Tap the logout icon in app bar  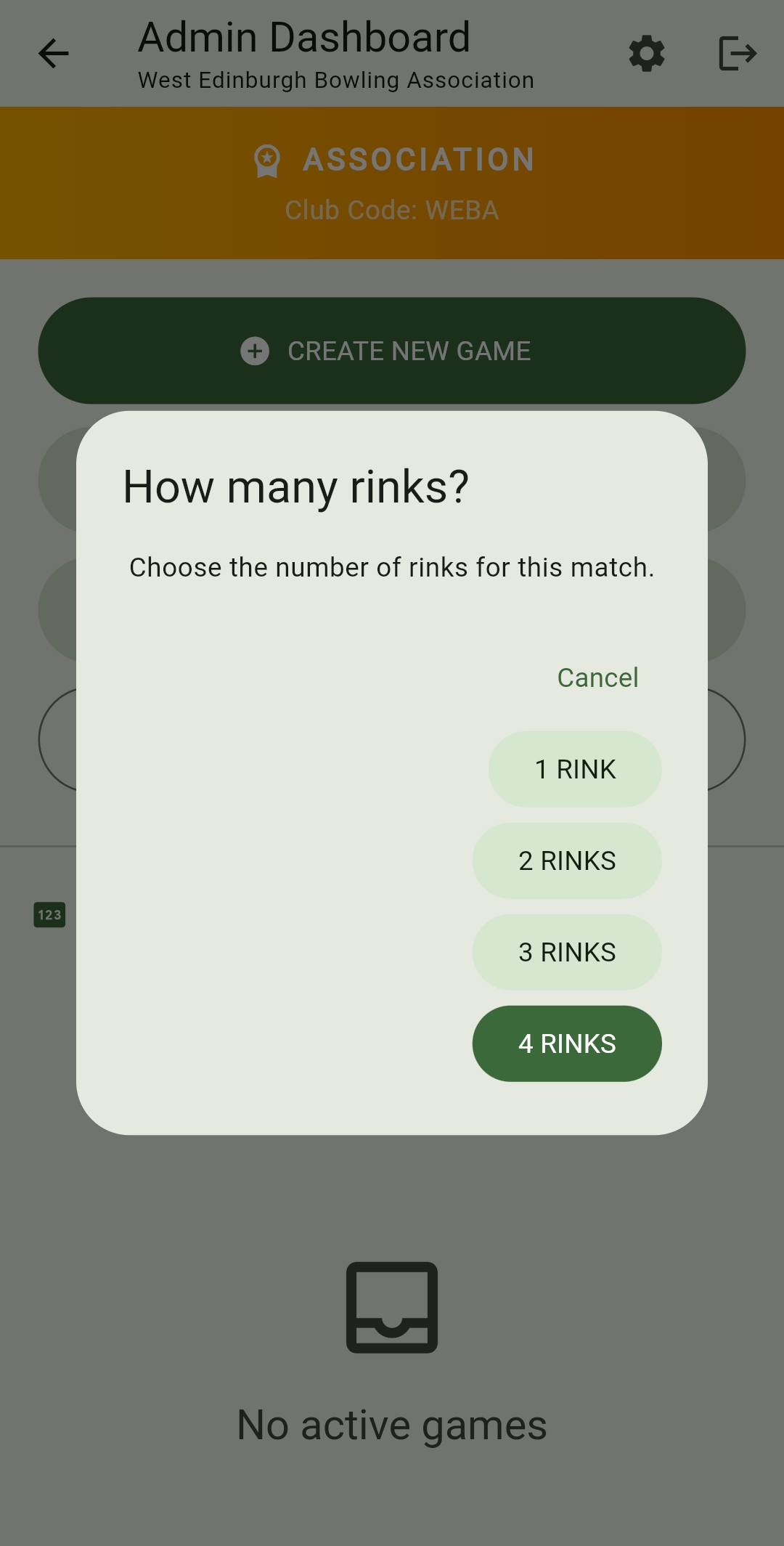(x=737, y=54)
